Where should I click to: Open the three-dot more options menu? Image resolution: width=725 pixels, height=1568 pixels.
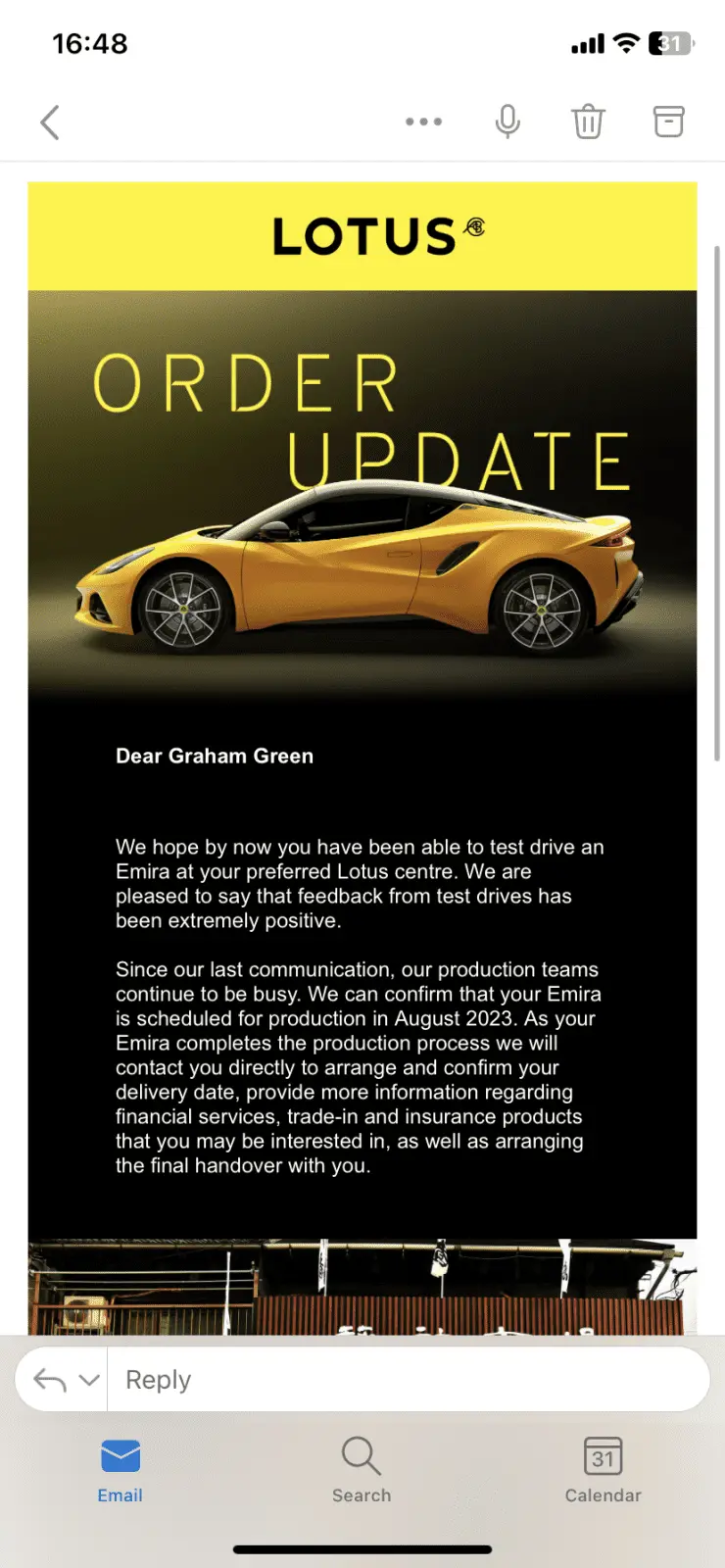pos(423,122)
